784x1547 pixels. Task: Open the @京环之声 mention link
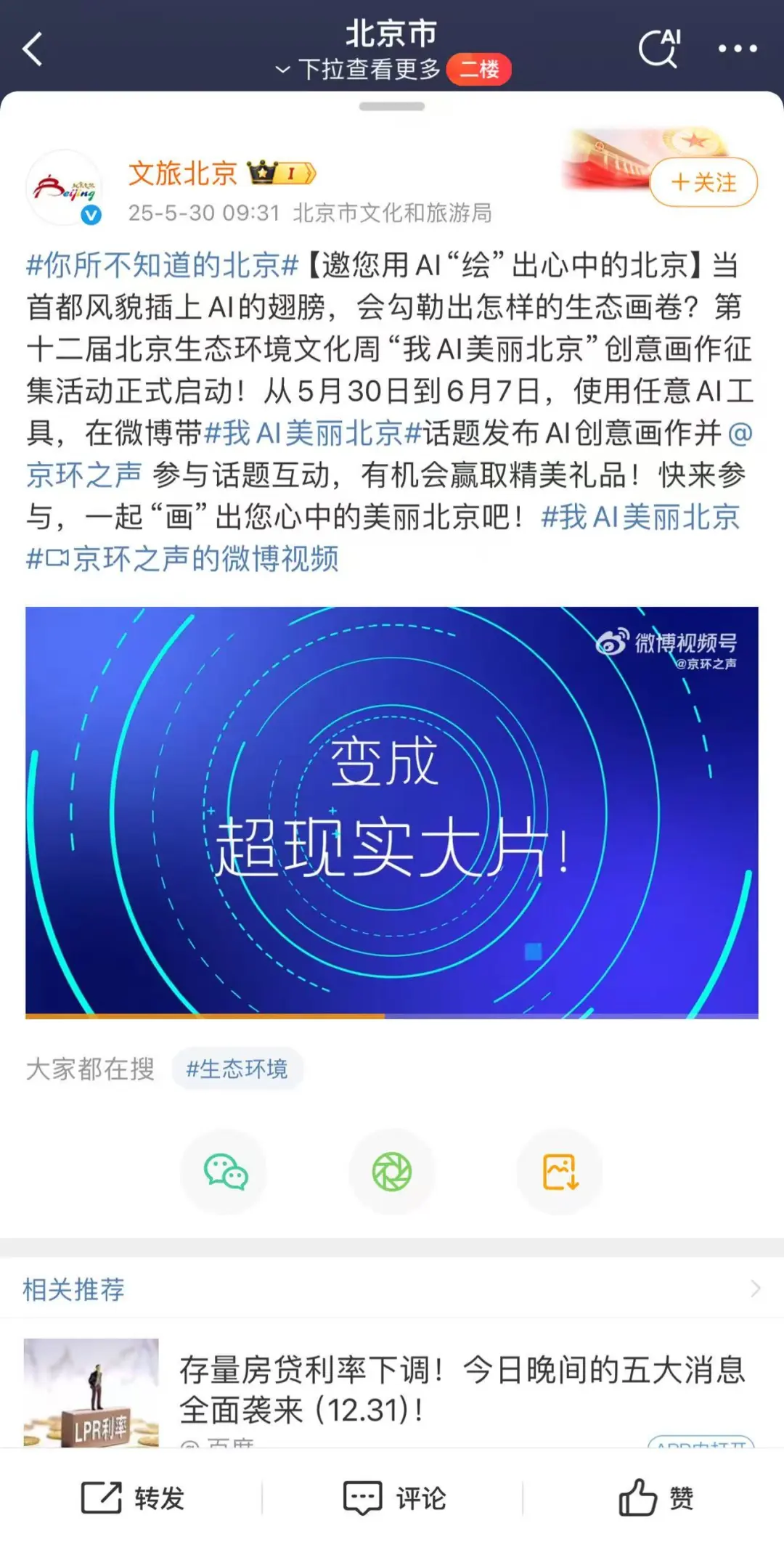click(84, 475)
